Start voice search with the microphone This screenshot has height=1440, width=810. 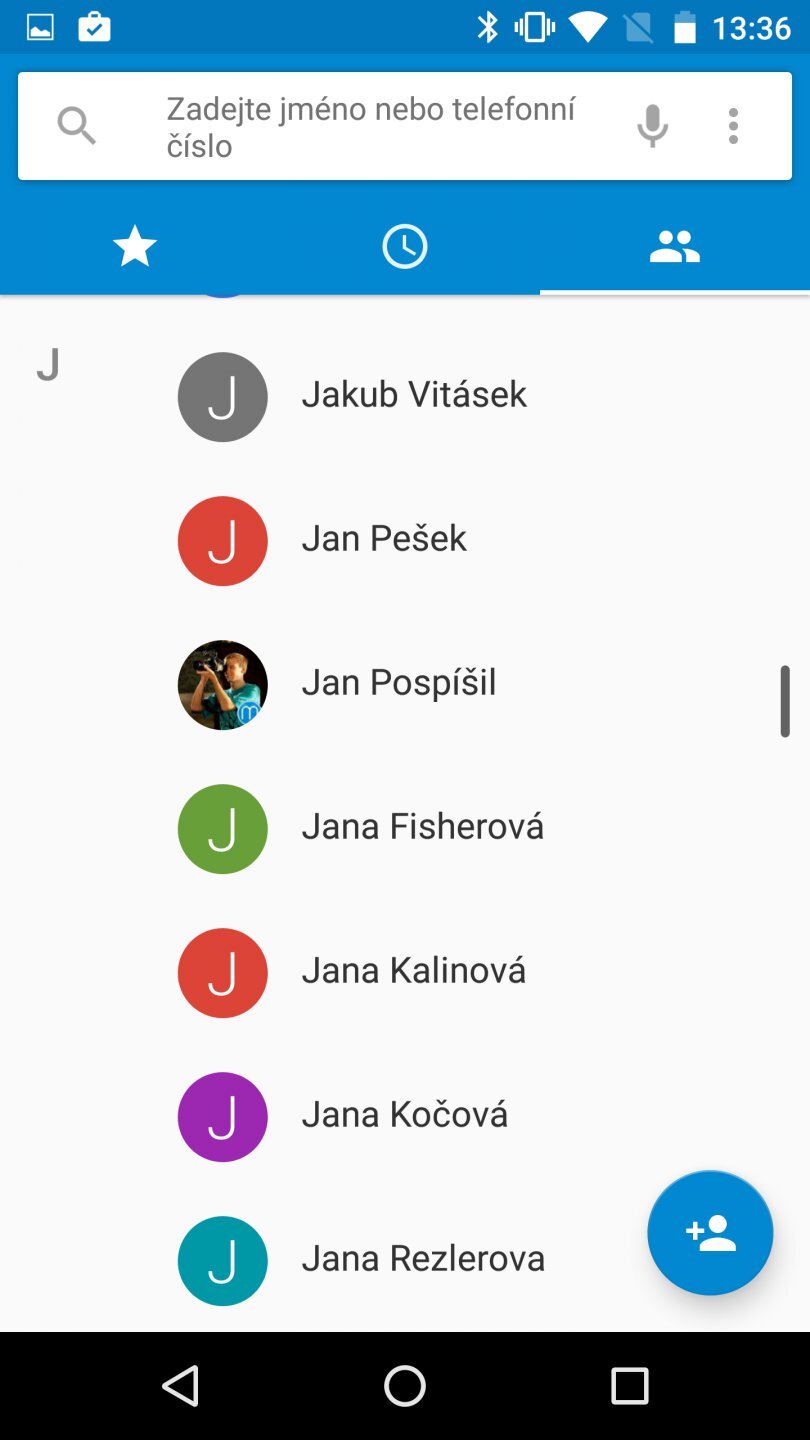pos(653,127)
